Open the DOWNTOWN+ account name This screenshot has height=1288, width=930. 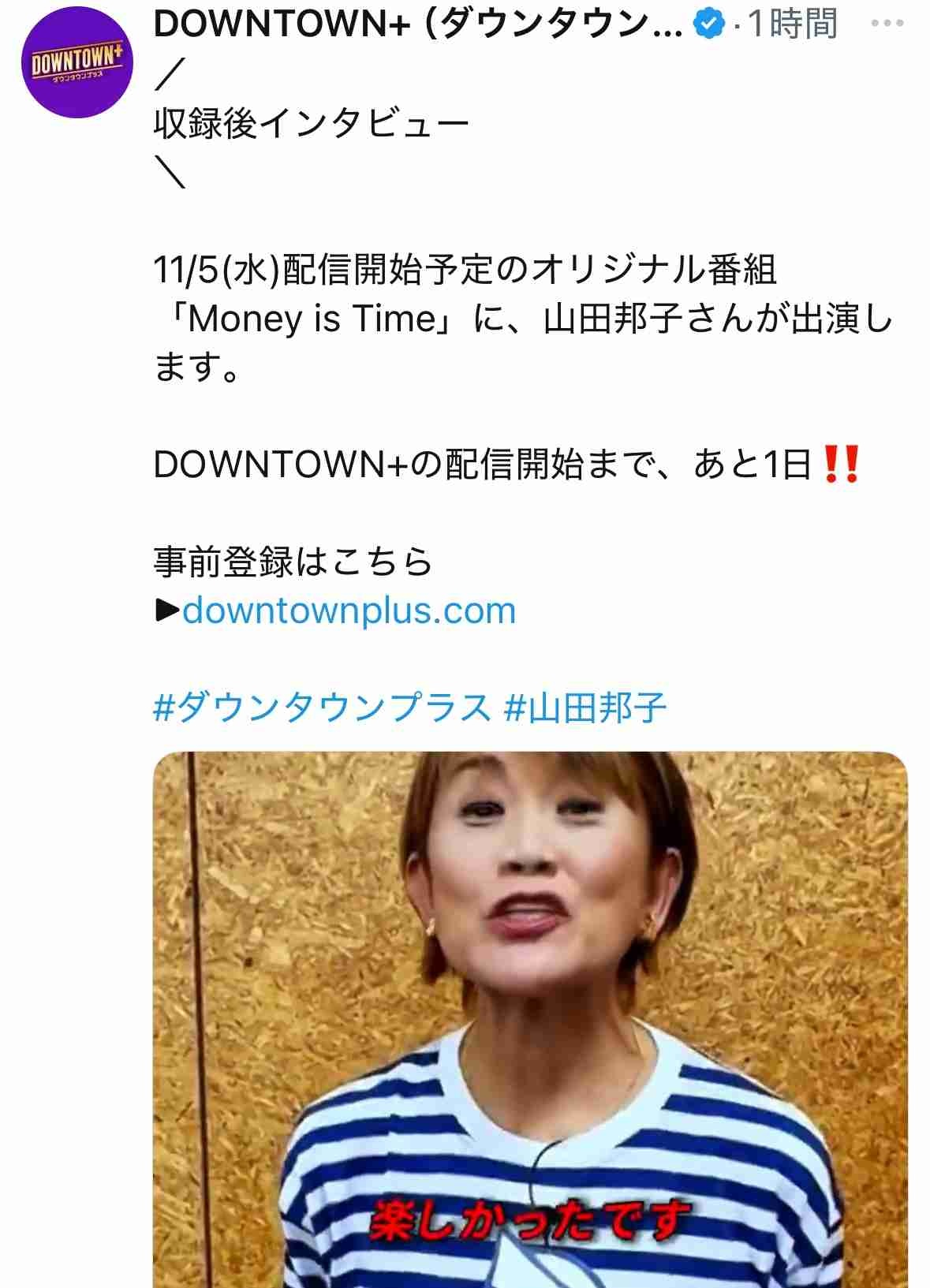pyautogui.click(x=418, y=25)
